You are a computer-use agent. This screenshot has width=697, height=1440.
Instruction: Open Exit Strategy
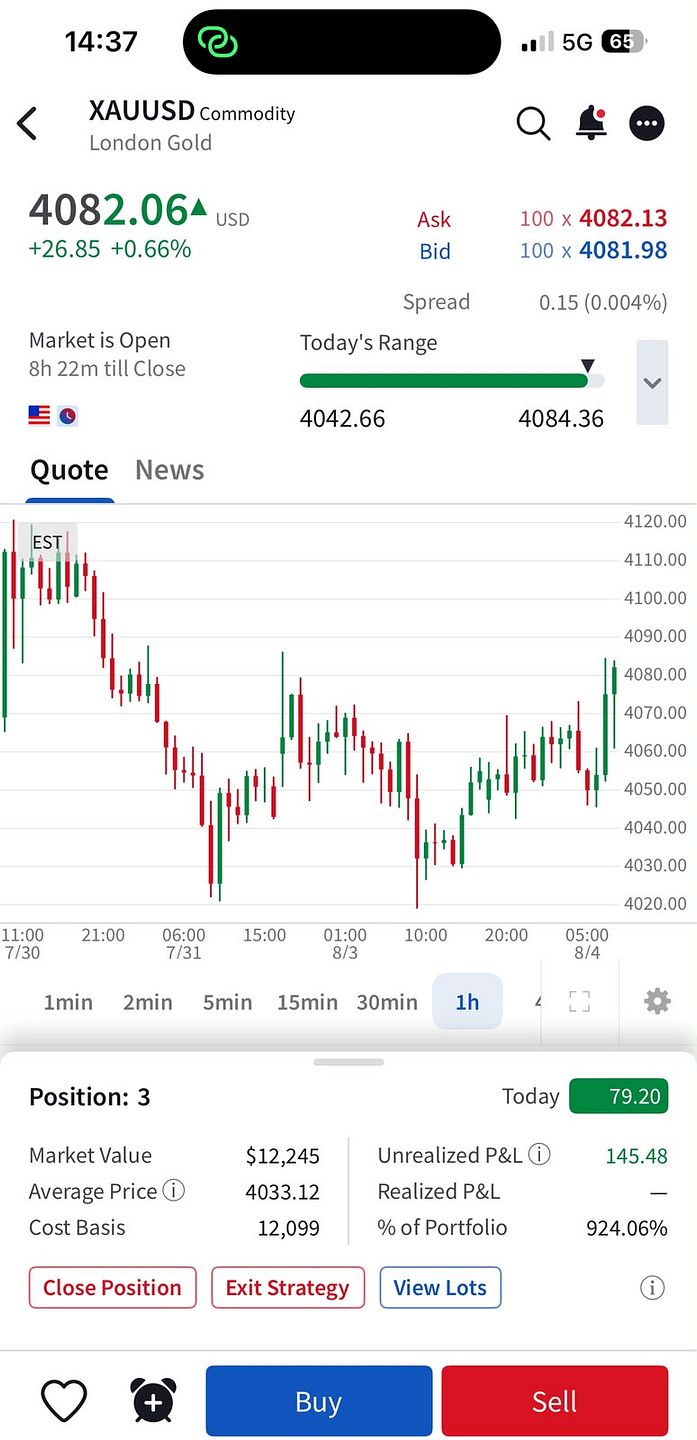pos(288,1287)
